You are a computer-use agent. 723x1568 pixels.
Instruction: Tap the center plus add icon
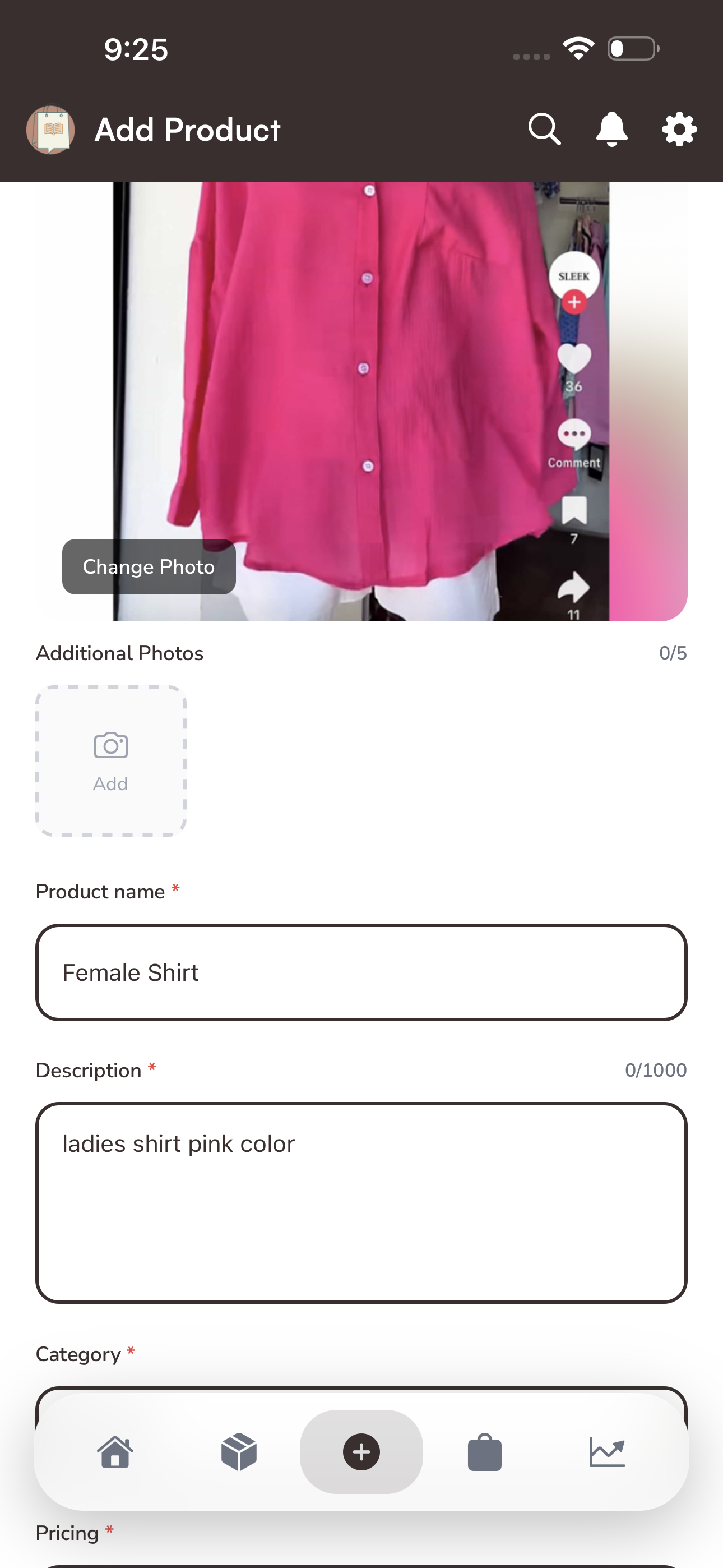[361, 1452]
